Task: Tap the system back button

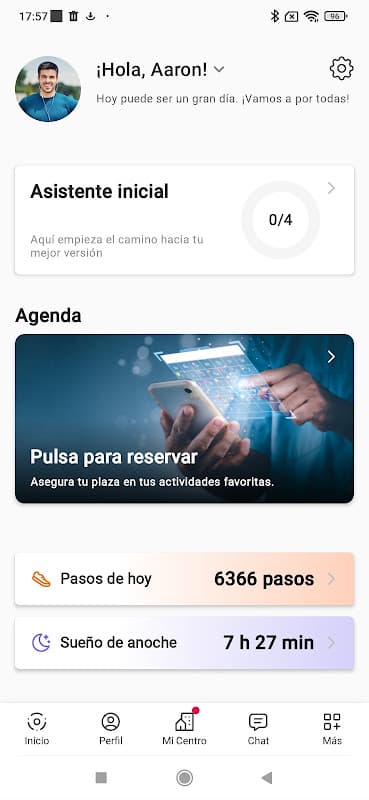Action: tap(266, 778)
